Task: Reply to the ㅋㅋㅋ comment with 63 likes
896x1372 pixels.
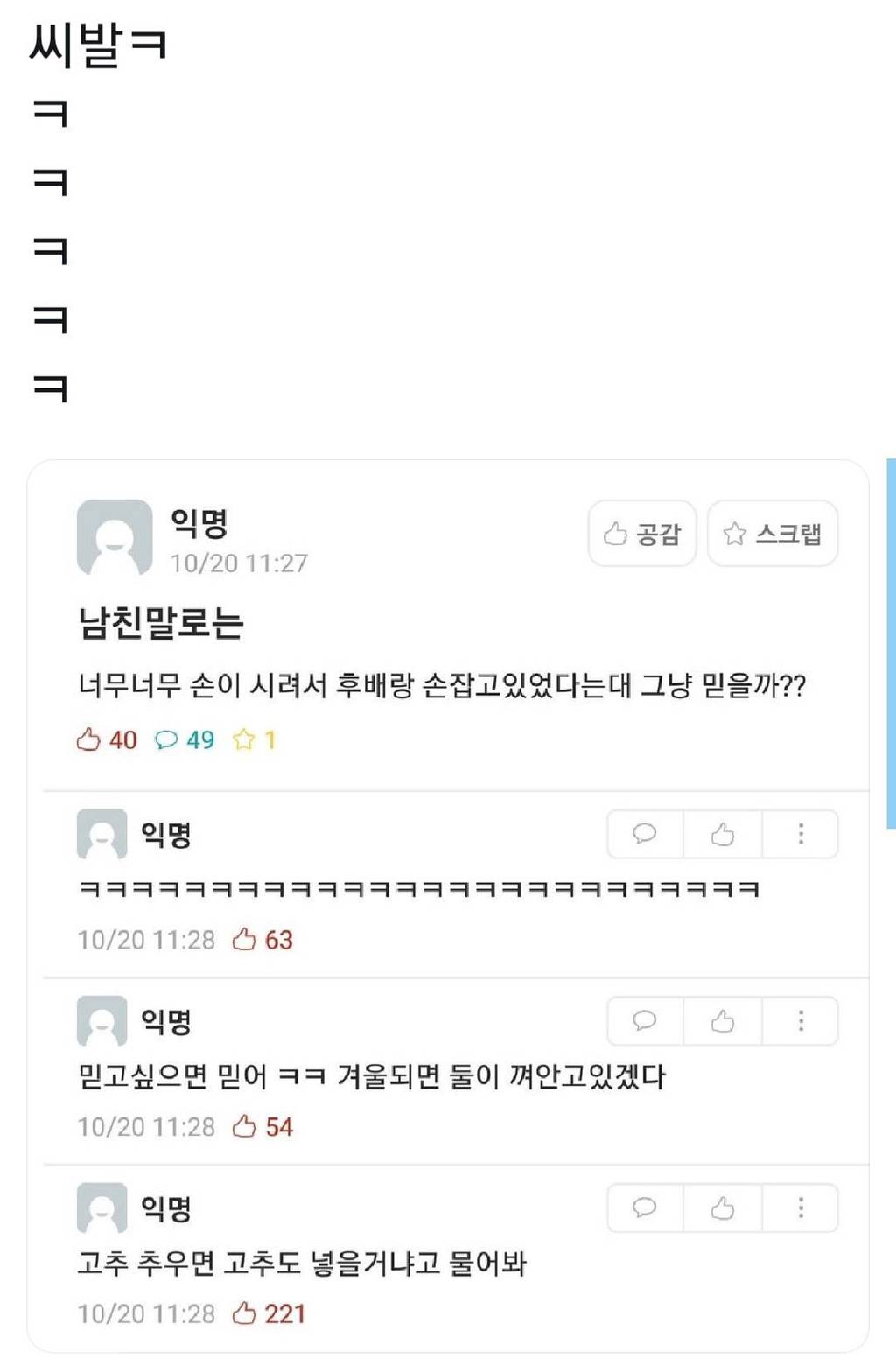Action: 645,834
